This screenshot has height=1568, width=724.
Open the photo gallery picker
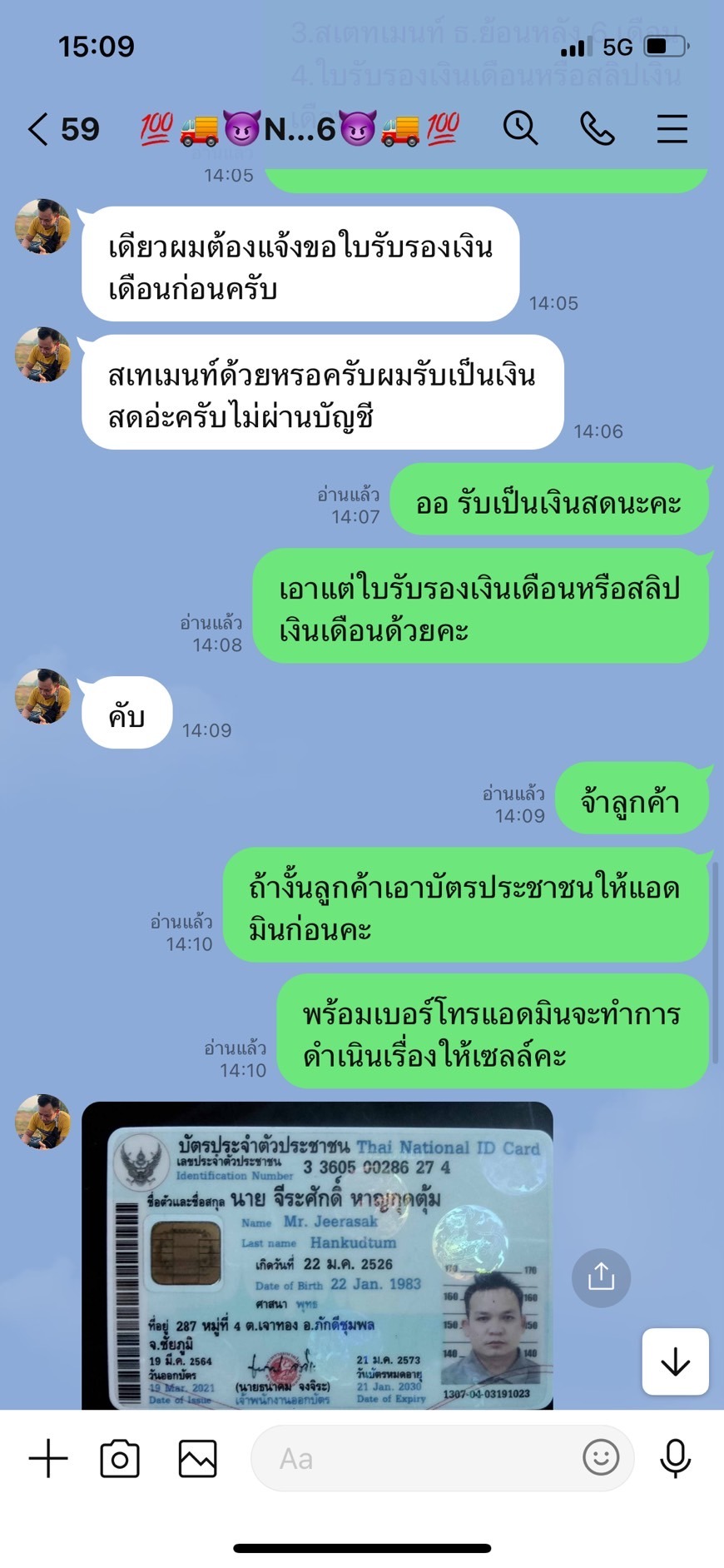click(197, 1459)
